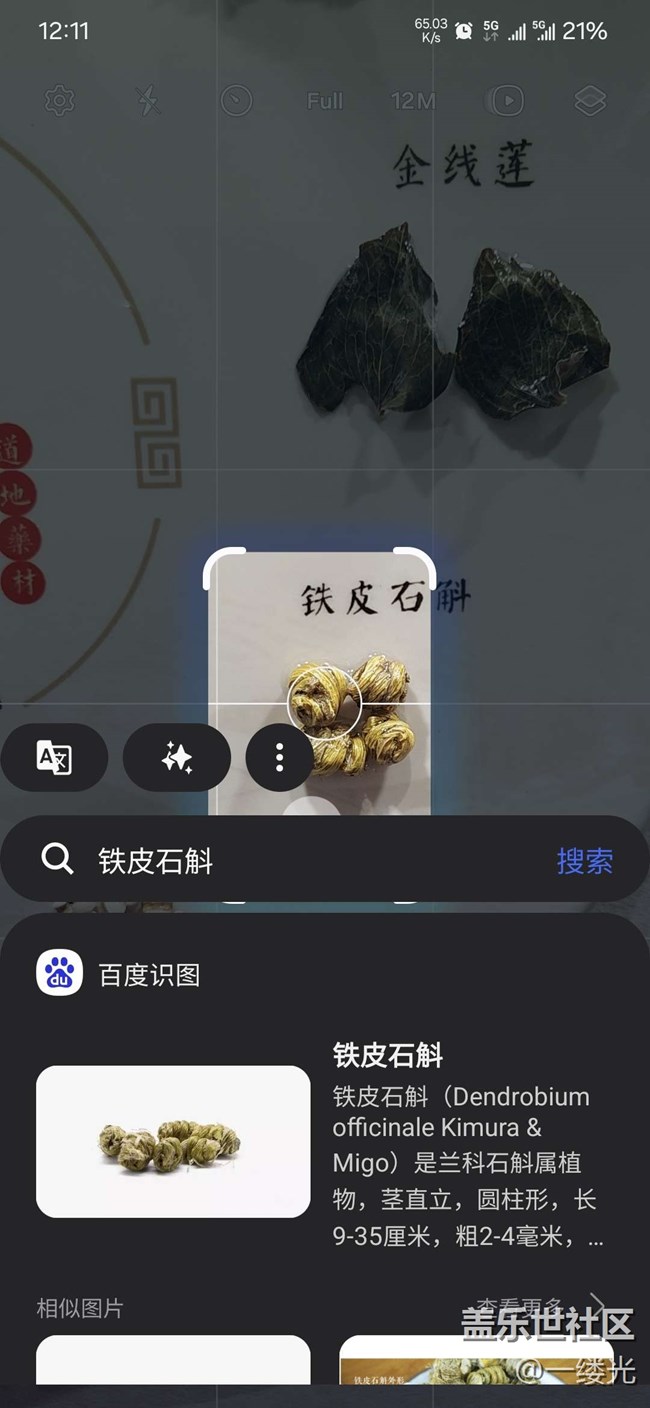Open the 铁皮石斛 Baidu result card

pos(324,1142)
